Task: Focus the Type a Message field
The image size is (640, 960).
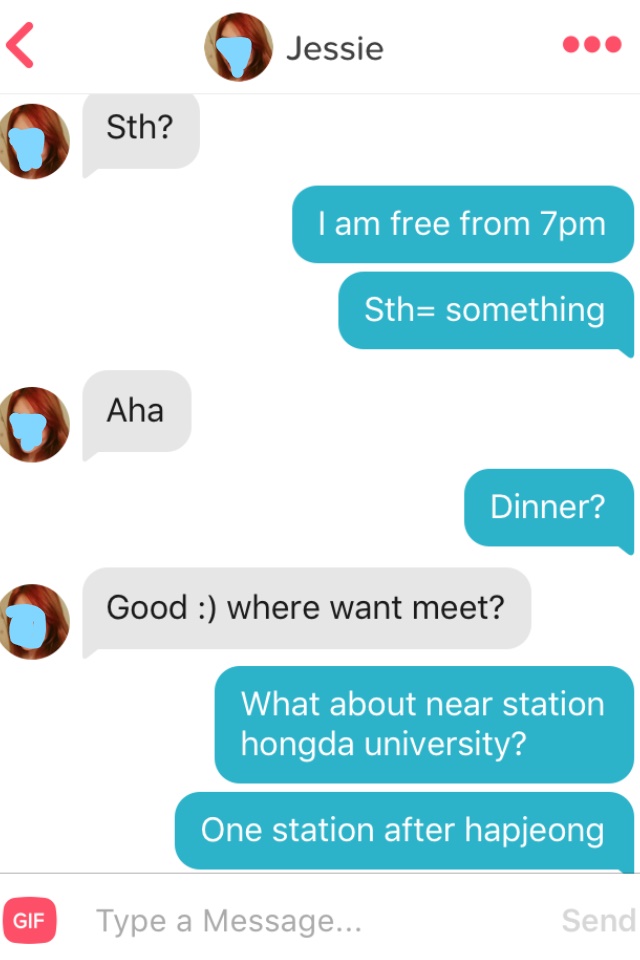Action: (300, 920)
